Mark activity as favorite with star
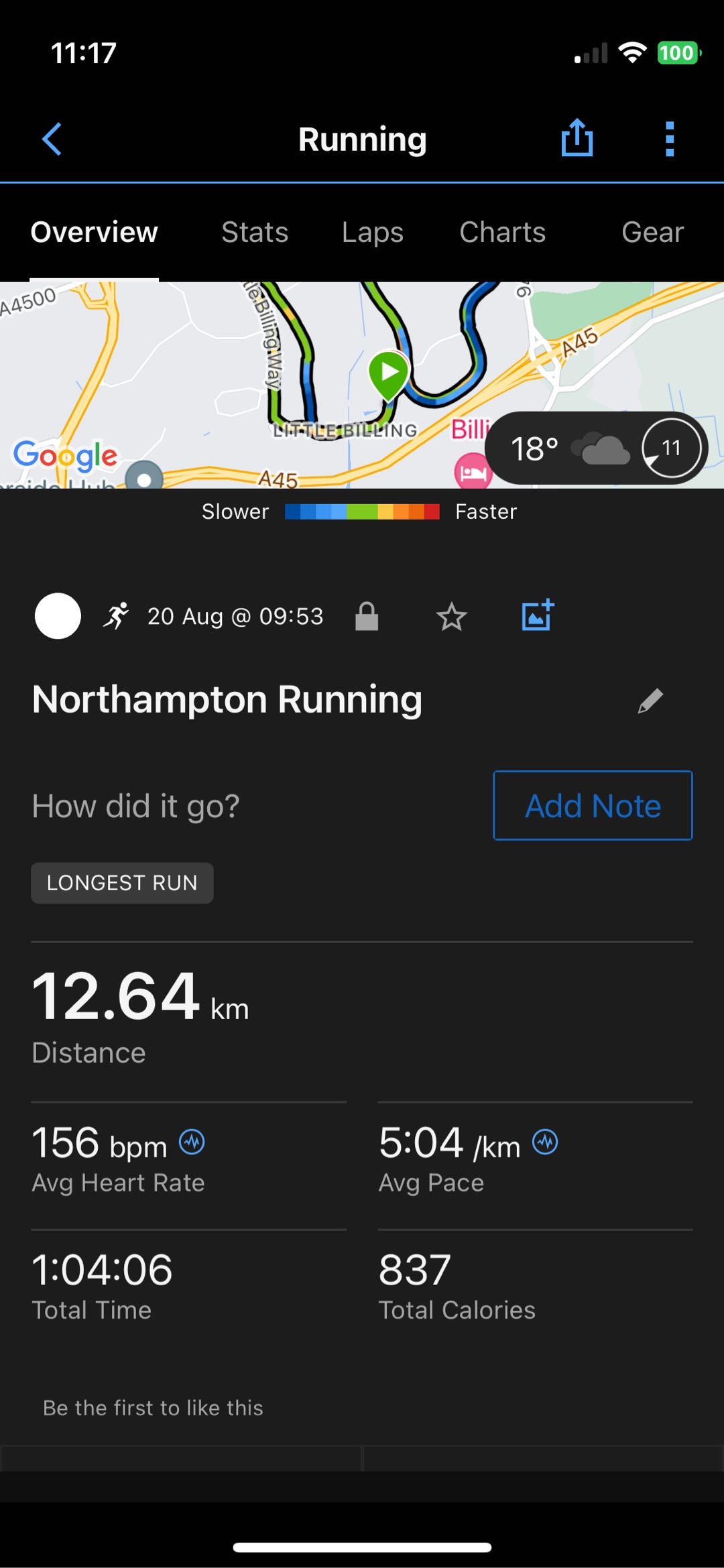 coord(451,617)
